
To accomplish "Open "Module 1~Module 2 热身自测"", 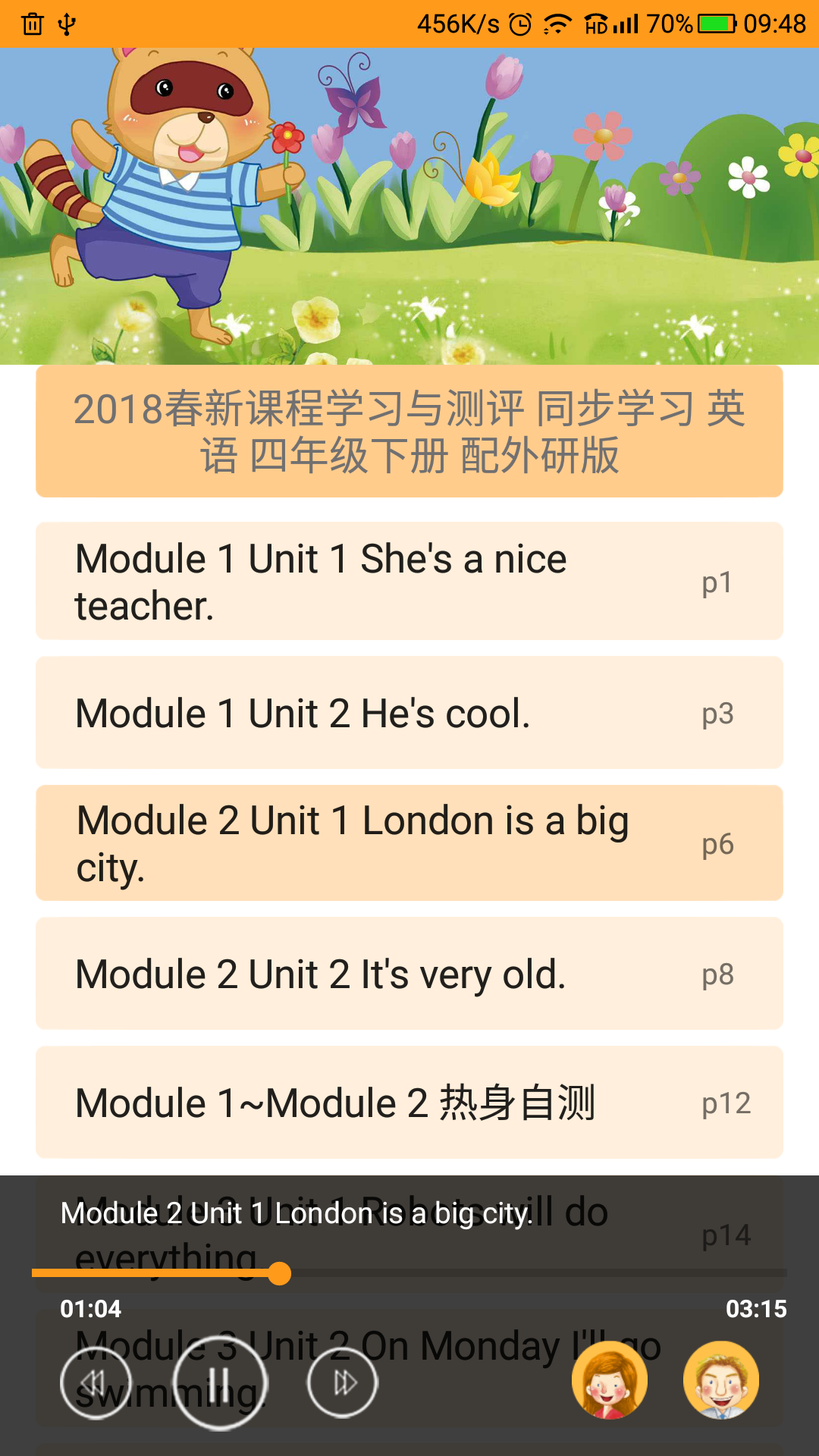I will coord(409,1103).
